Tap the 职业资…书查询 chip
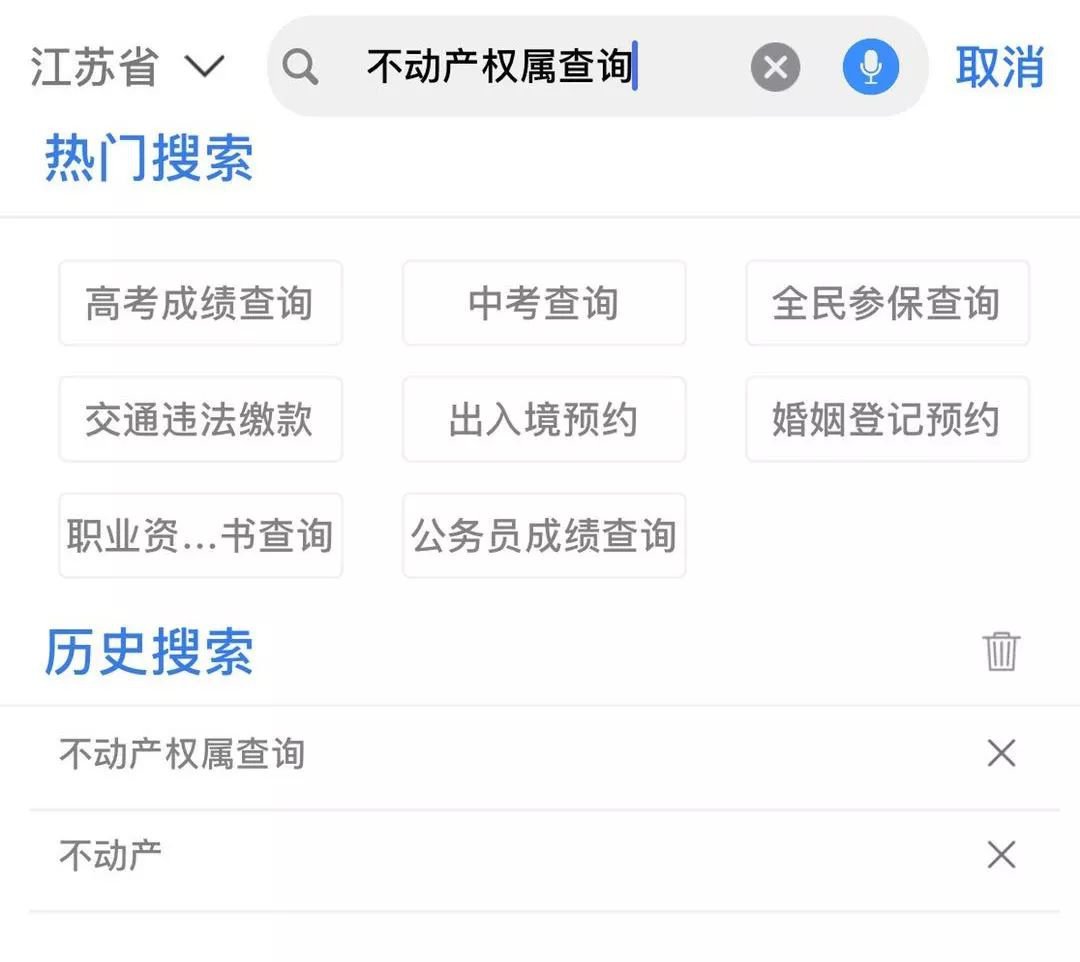The width and height of the screenshot is (1080, 962). [x=200, y=536]
